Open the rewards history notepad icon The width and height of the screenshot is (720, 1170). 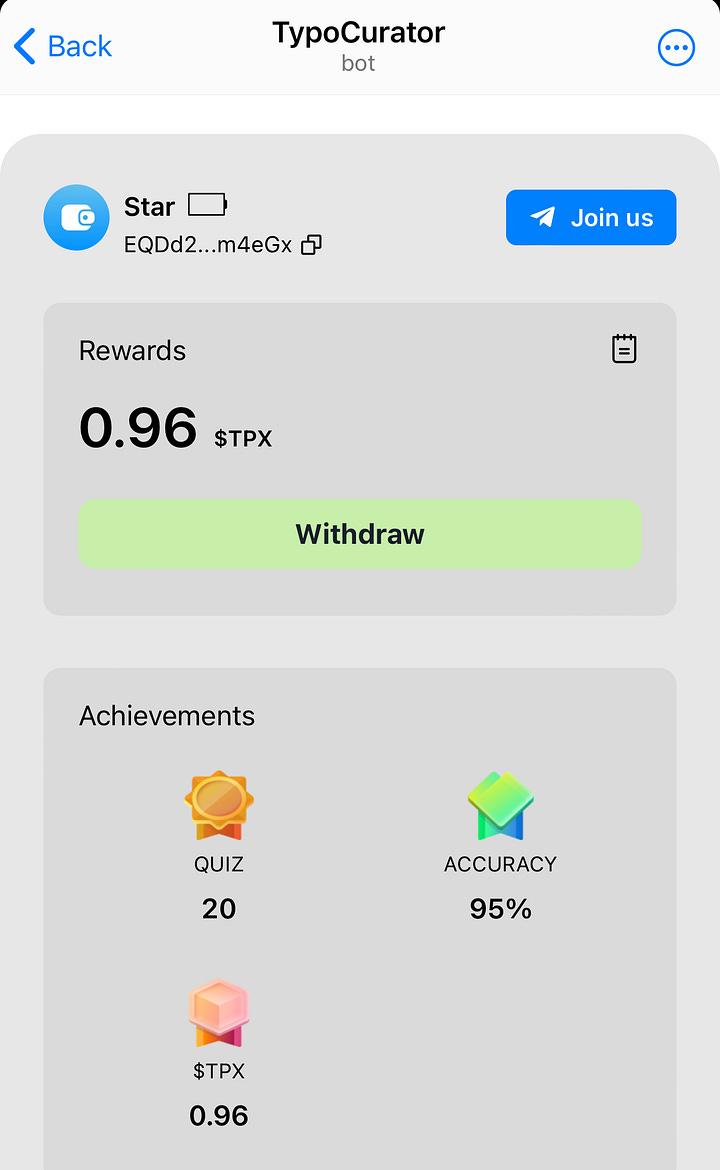[x=624, y=349]
